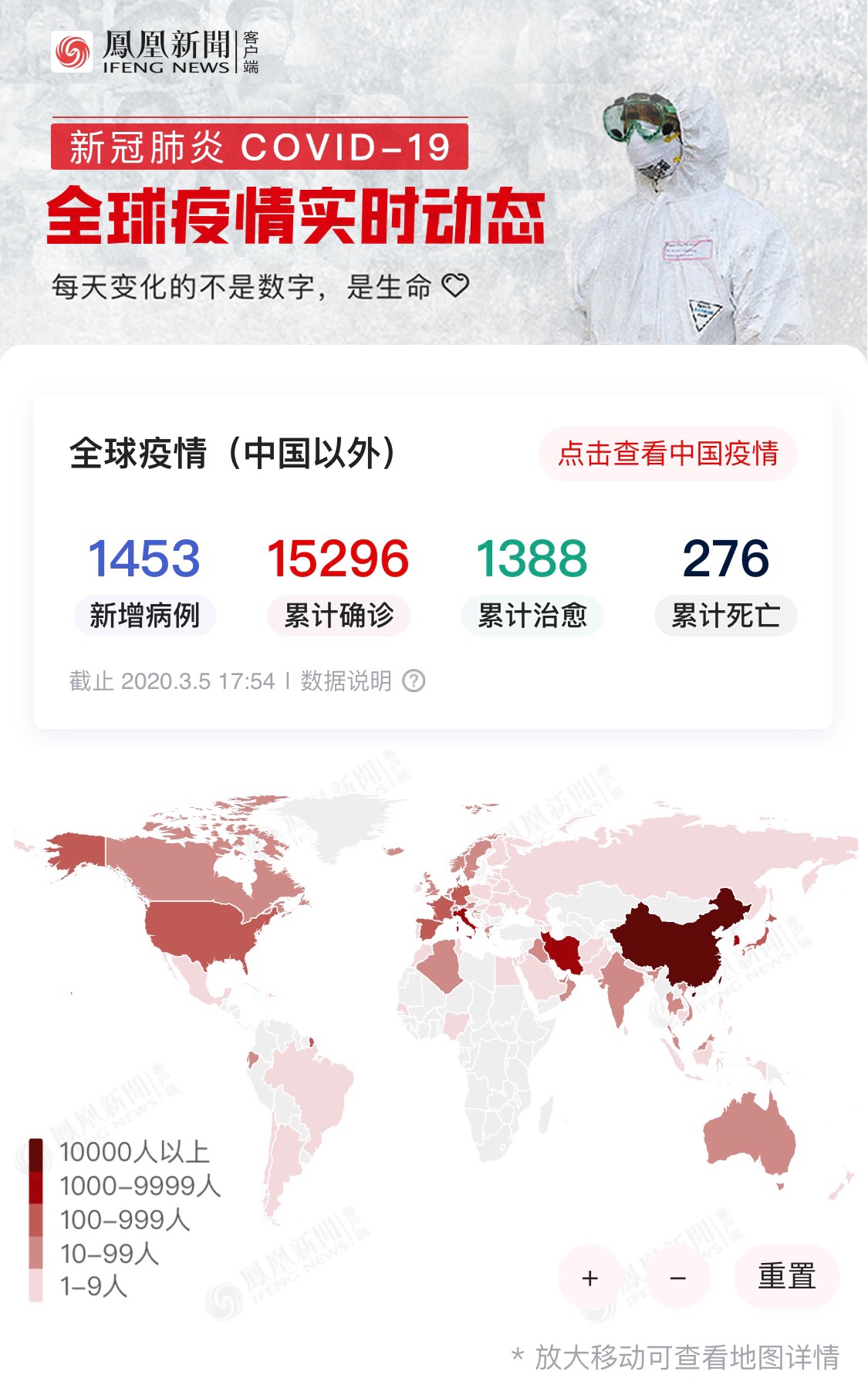The image size is (868, 1398).
Task: Zoom in the map with the plus button
Action: 590,1278
